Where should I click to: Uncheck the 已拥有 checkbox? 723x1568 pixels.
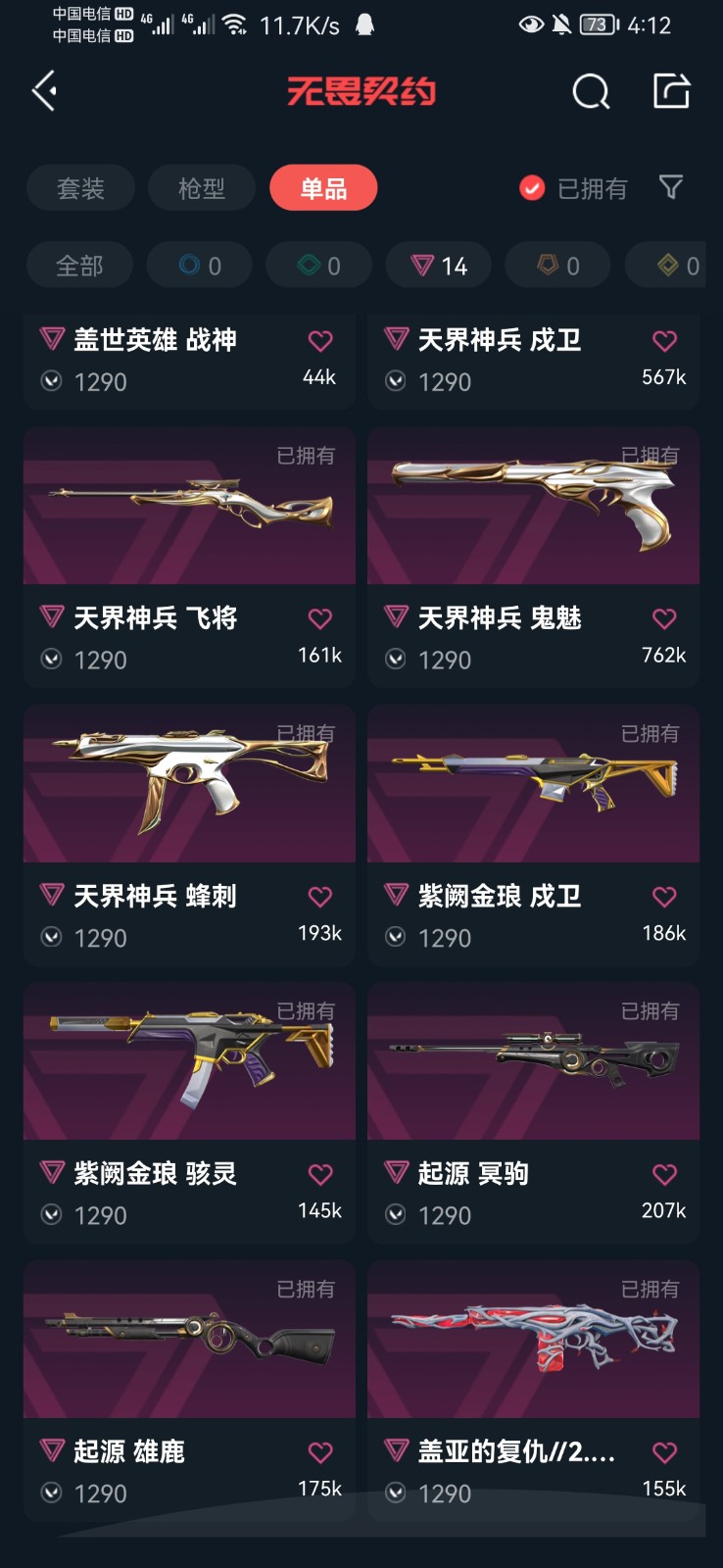(x=532, y=188)
